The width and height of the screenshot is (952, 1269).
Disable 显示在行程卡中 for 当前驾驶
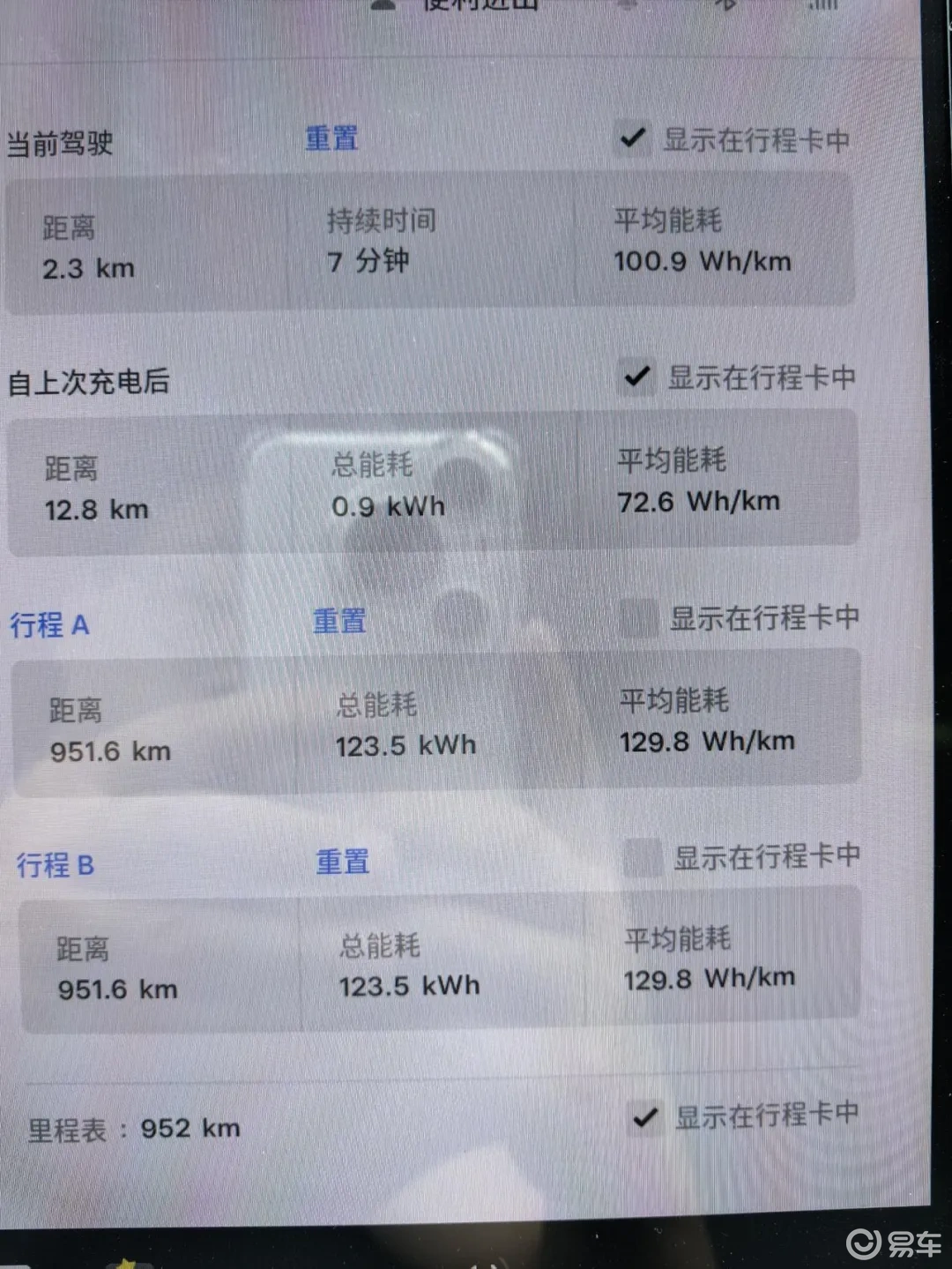point(631,138)
